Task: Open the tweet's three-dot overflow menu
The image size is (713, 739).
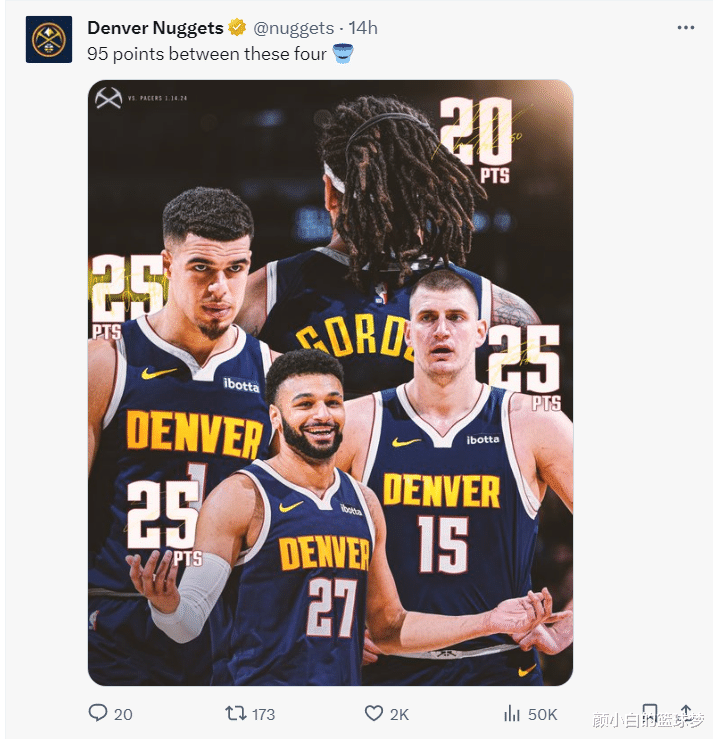Action: click(x=685, y=28)
